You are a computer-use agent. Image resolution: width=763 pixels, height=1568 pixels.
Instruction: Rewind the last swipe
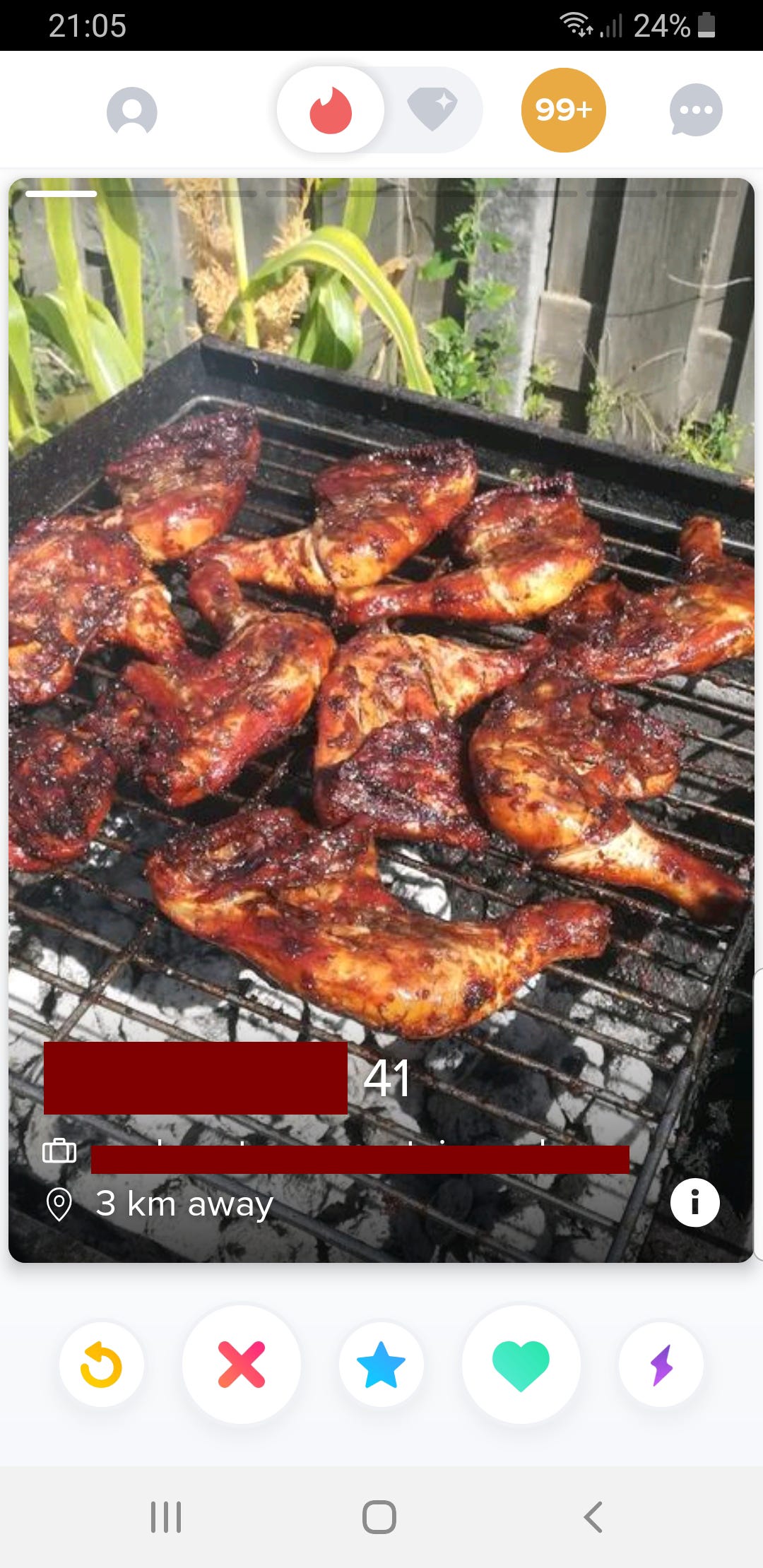tap(102, 1364)
